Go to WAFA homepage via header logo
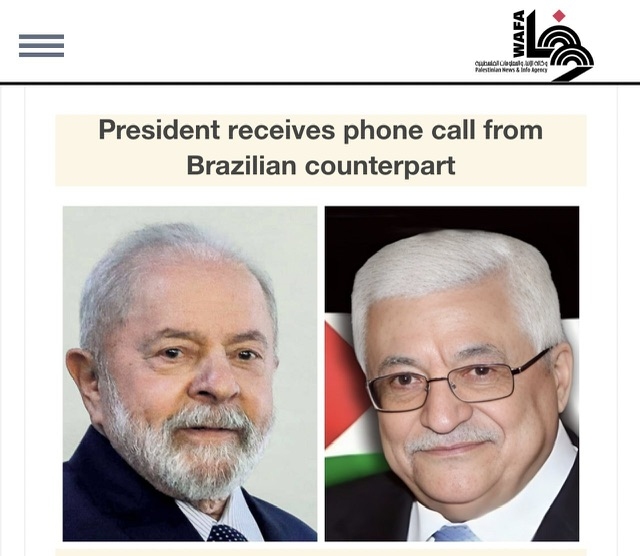 (535, 45)
